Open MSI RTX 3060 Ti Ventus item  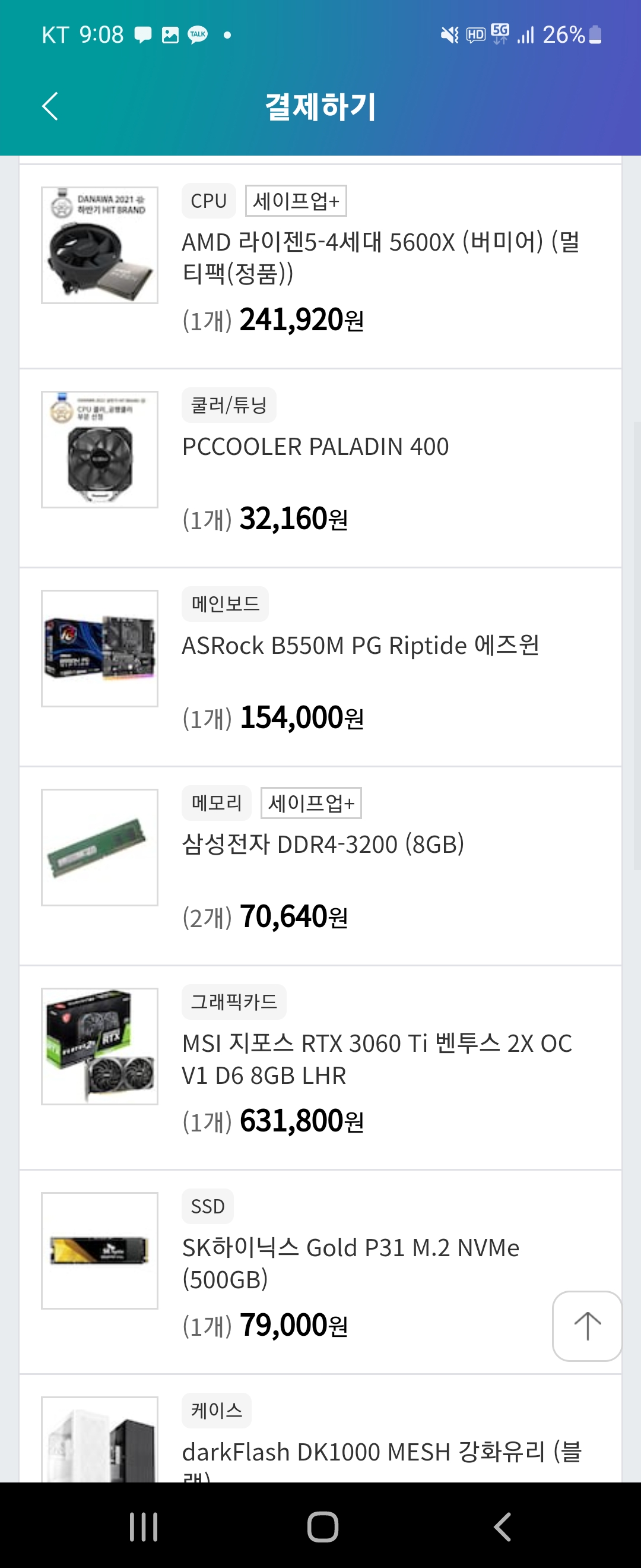pos(320,1068)
